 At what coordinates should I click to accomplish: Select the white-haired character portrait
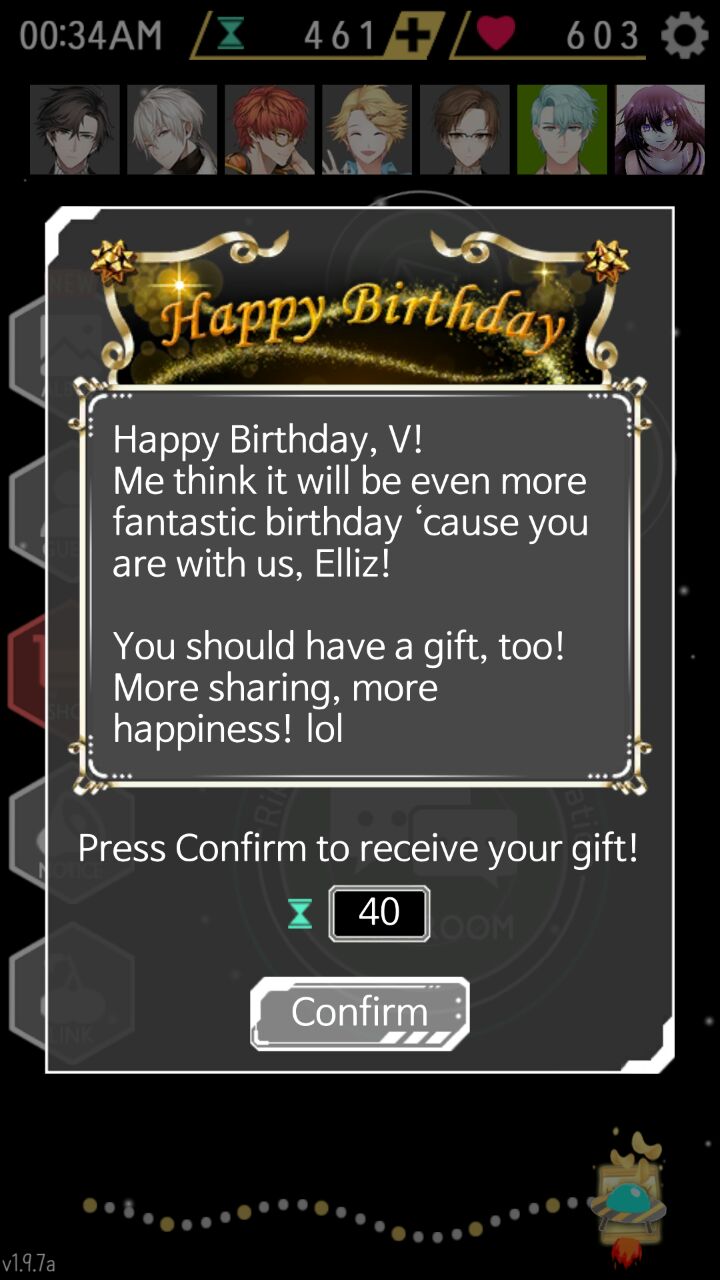point(172,130)
